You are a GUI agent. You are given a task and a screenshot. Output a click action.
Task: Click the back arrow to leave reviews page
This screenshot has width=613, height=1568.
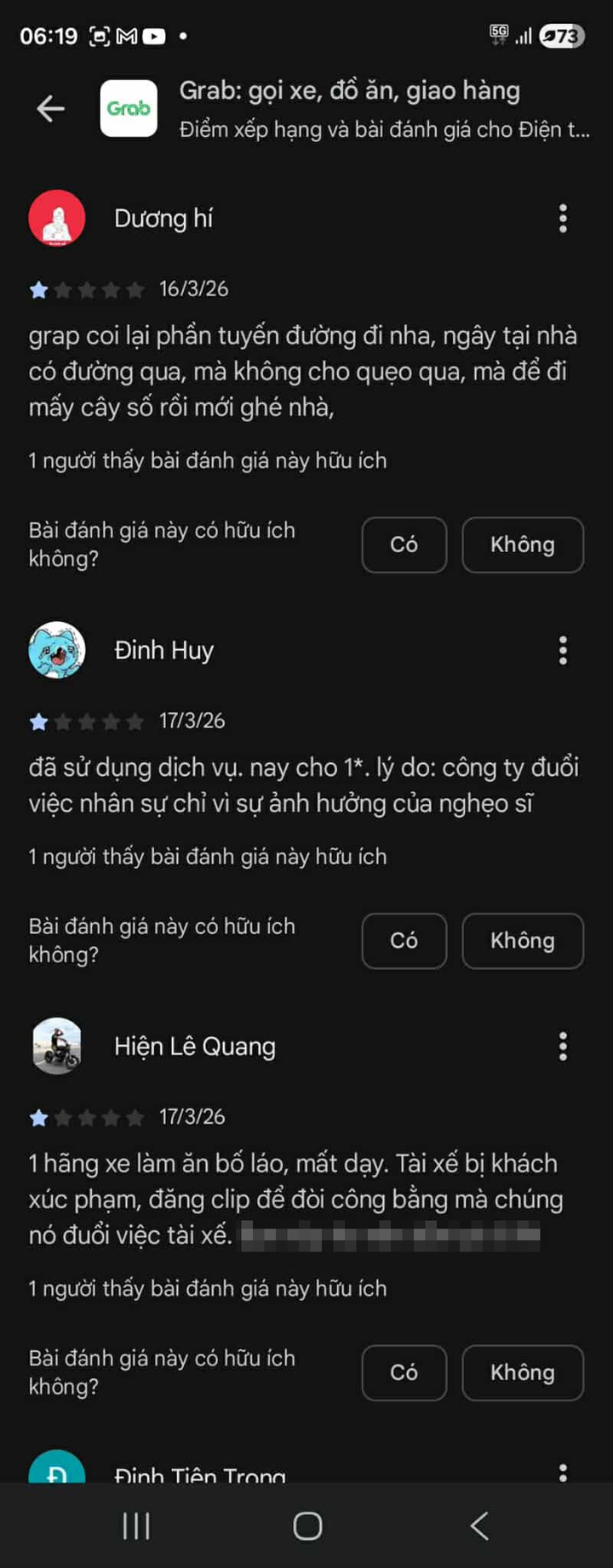pyautogui.click(x=50, y=108)
